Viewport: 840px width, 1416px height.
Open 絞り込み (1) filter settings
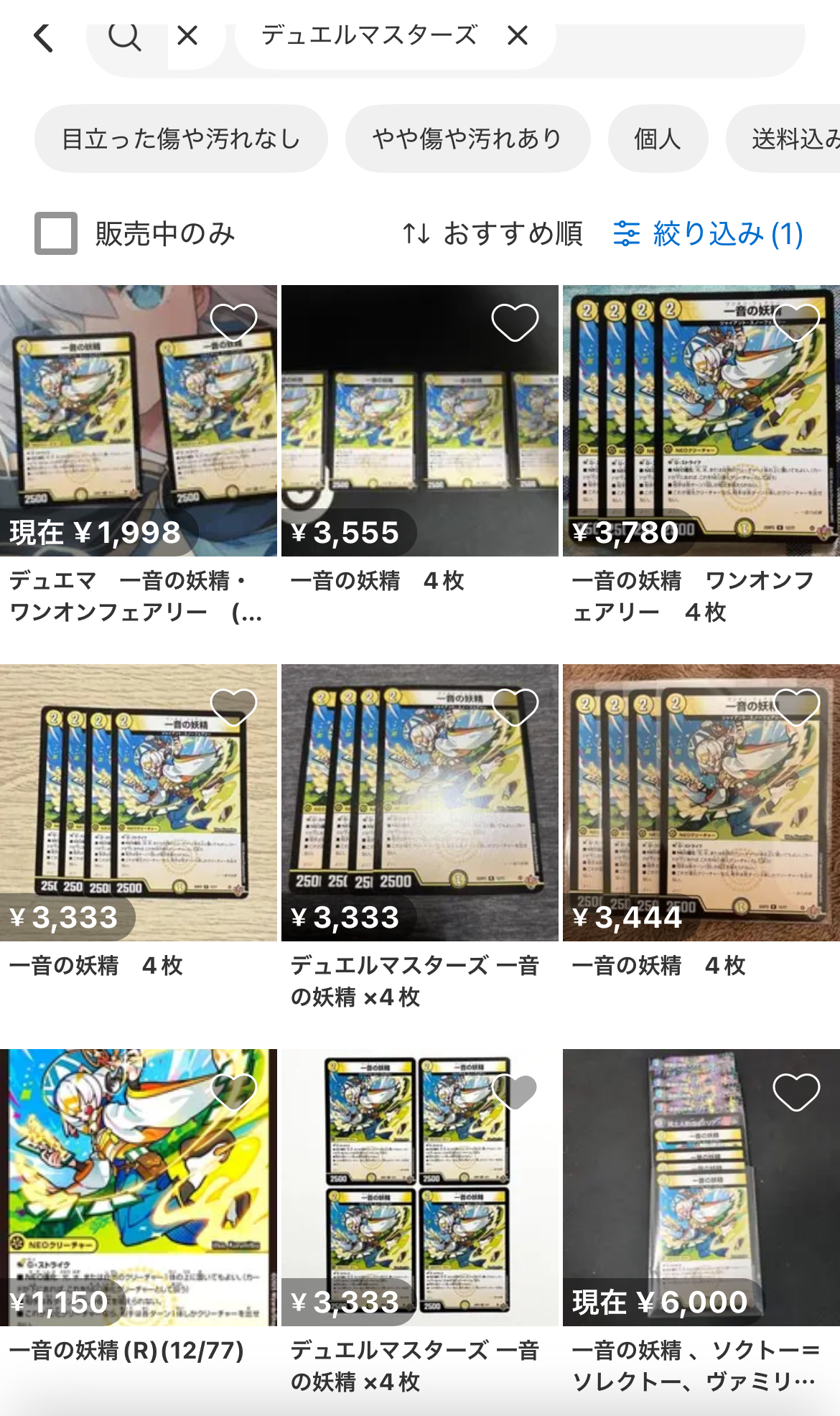pyautogui.click(x=708, y=233)
